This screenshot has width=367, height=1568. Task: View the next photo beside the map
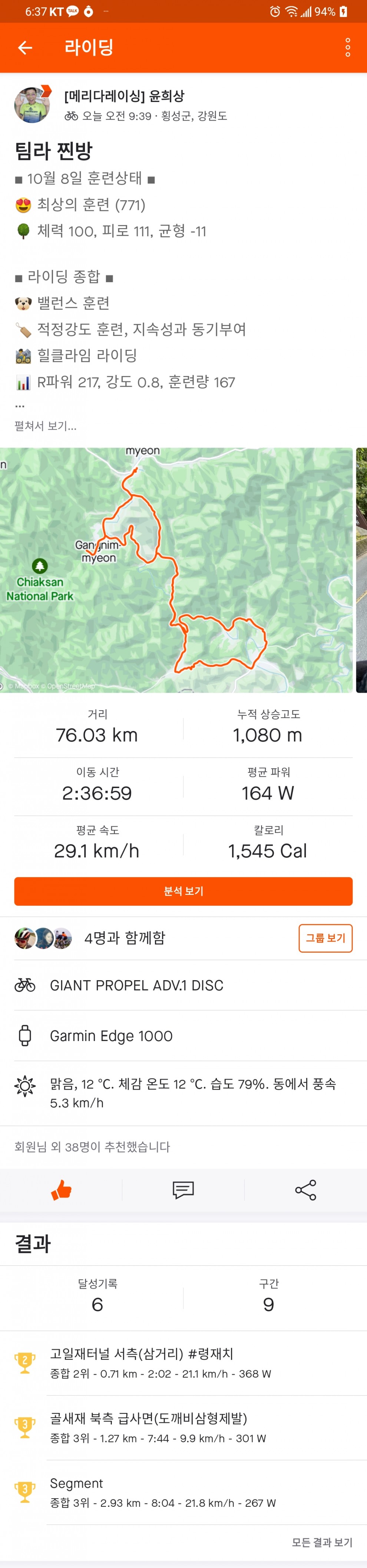pyautogui.click(x=361, y=570)
